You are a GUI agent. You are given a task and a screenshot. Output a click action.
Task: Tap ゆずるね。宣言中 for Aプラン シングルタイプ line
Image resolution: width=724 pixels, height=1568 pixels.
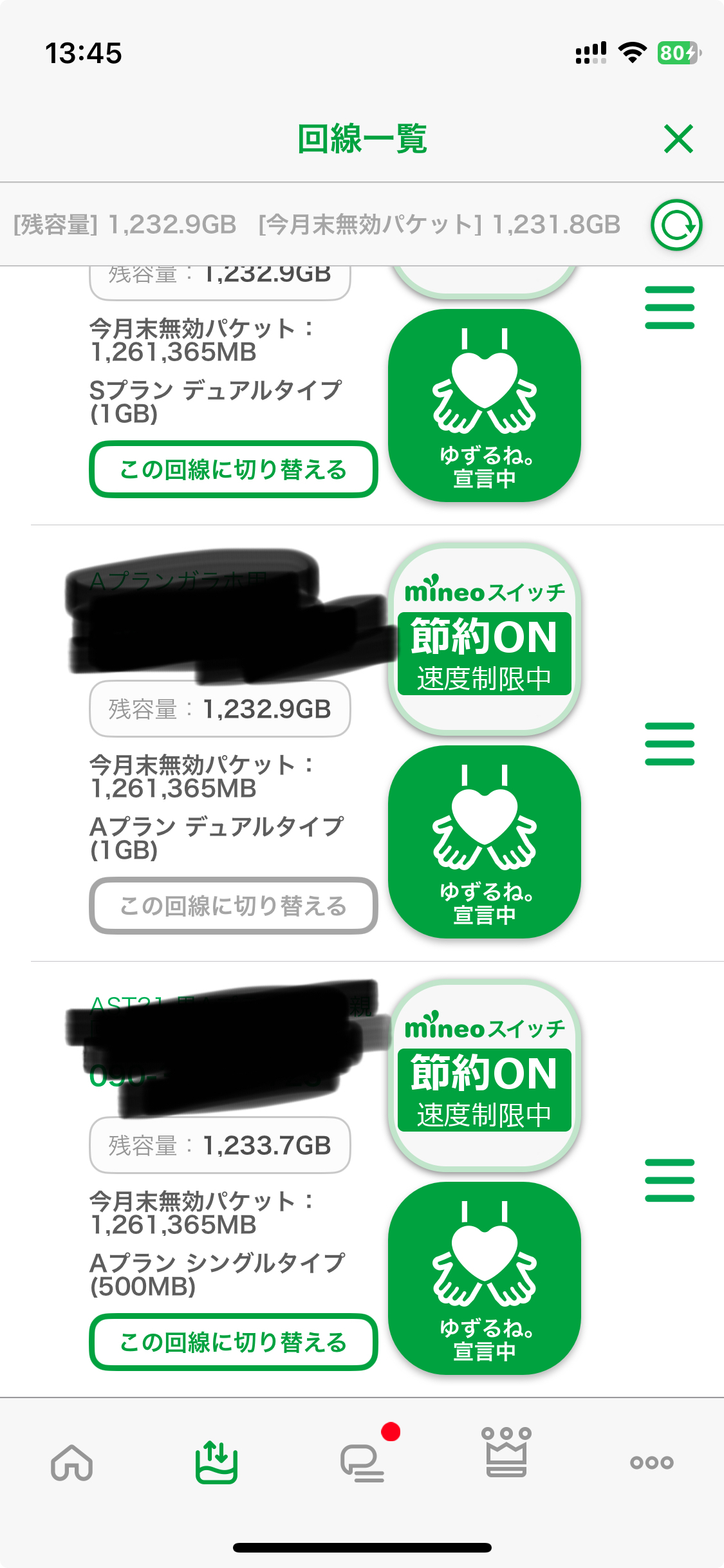484,1278
